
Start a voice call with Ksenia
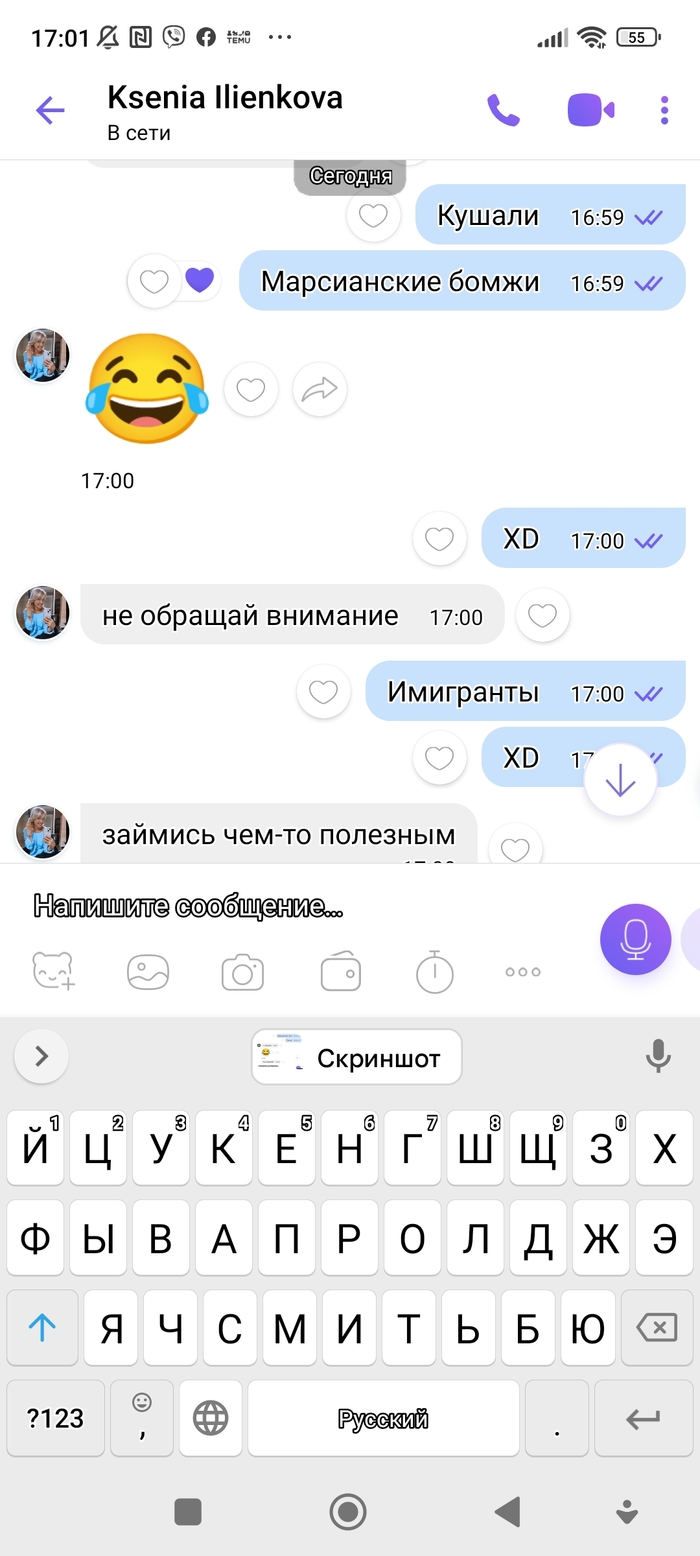coord(503,111)
